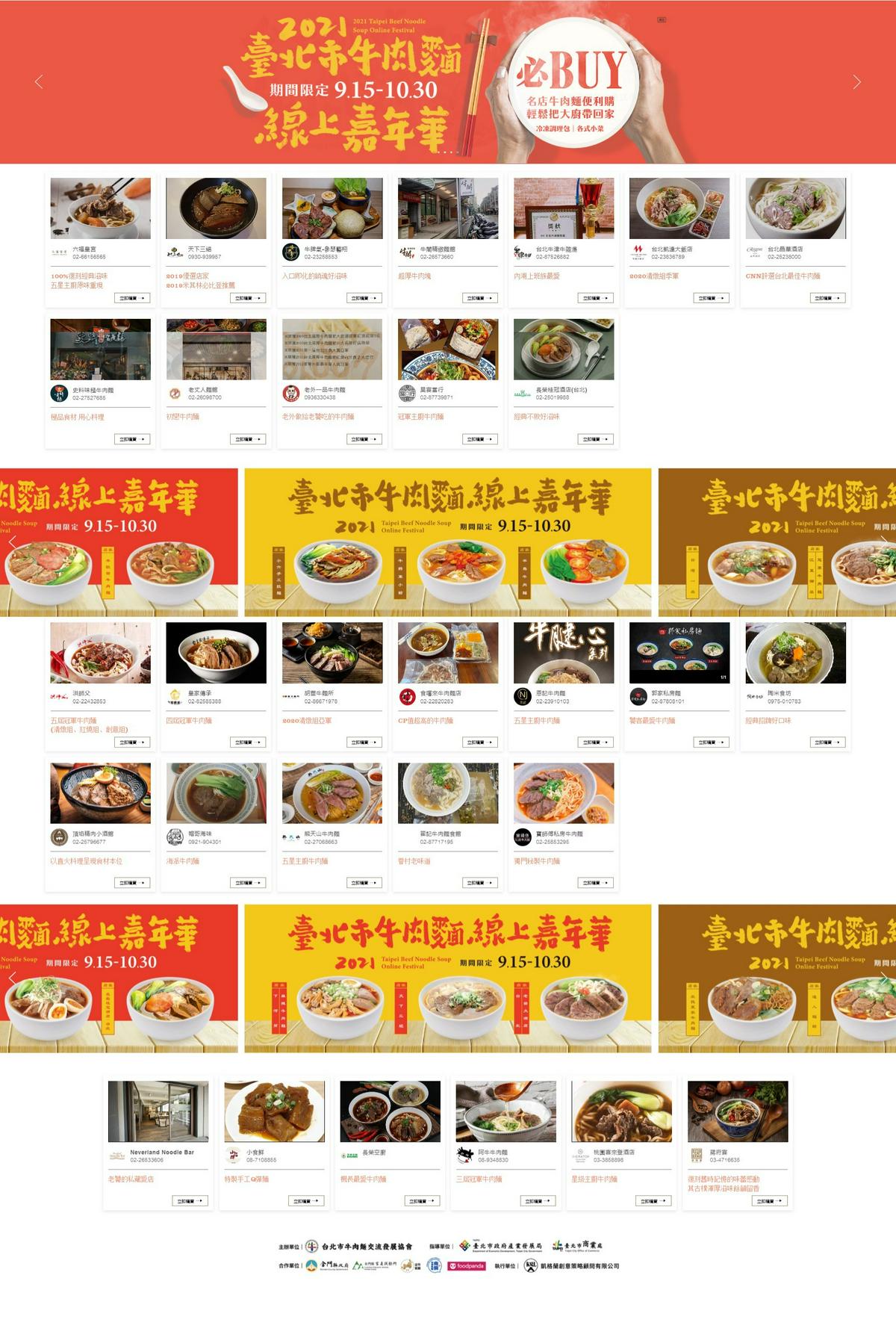
Task: Tap 立即購買 for 台北凱達大飯店
Action: pyautogui.click(x=711, y=298)
